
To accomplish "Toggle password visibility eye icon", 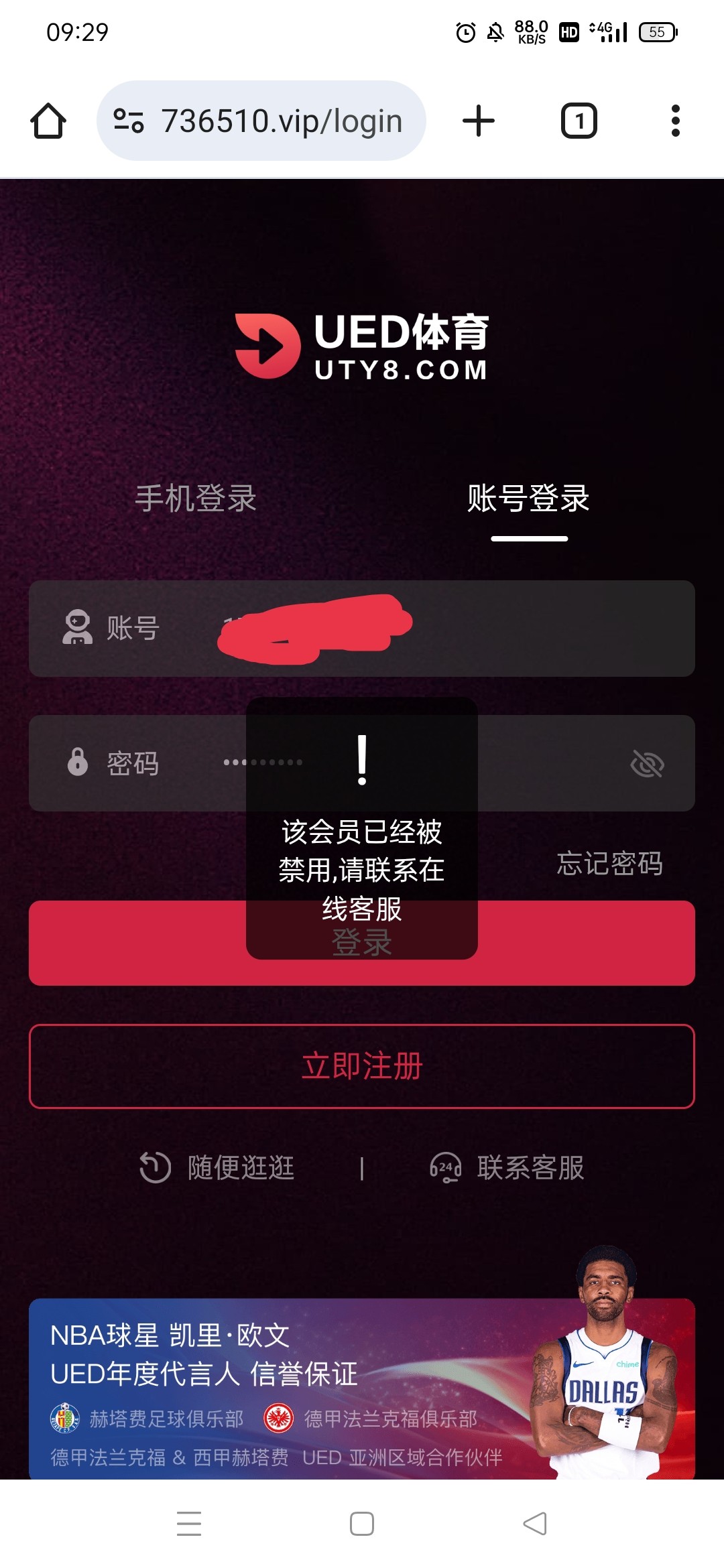I will [647, 764].
